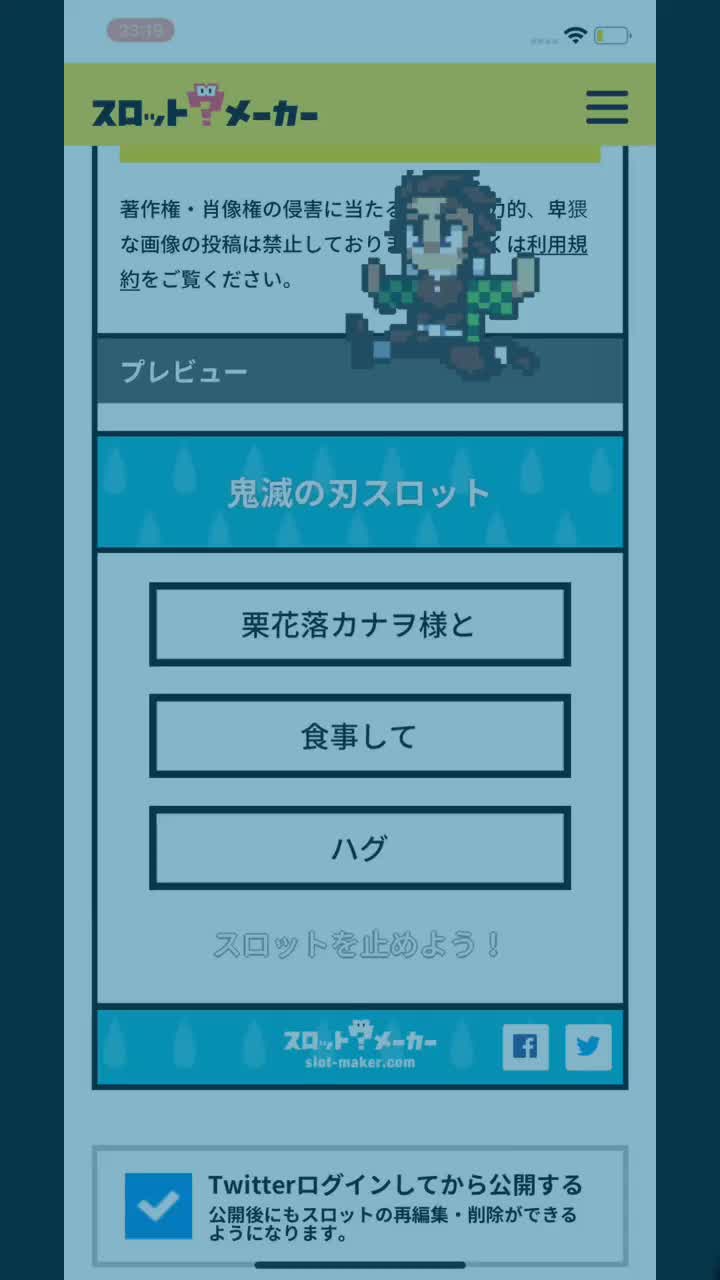Image resolution: width=720 pixels, height=1280 pixels.
Task: Go to the スロットメーカー home logo
Action: (205, 108)
